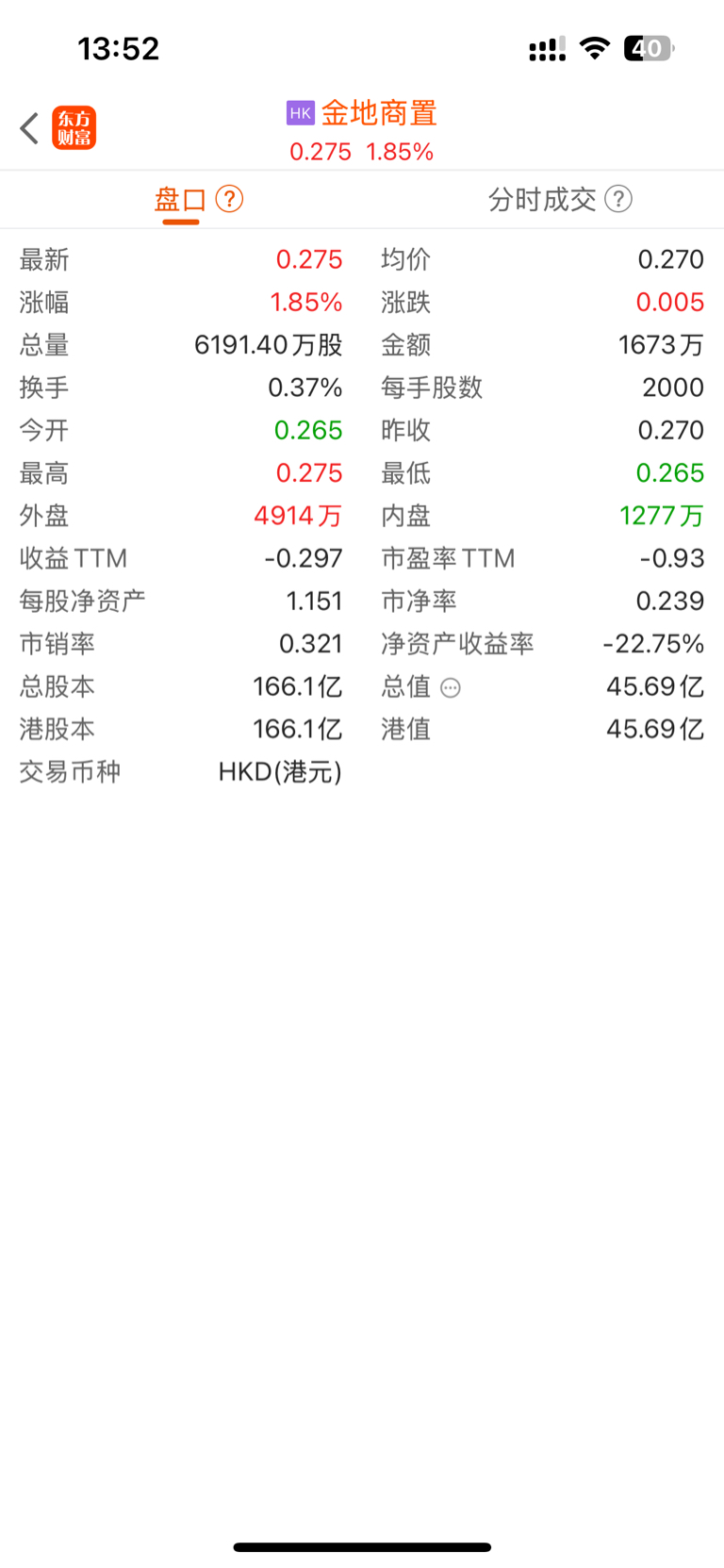This screenshot has height=1568, width=724.
Task: Select the 盘口 tab
Action: pos(180,200)
